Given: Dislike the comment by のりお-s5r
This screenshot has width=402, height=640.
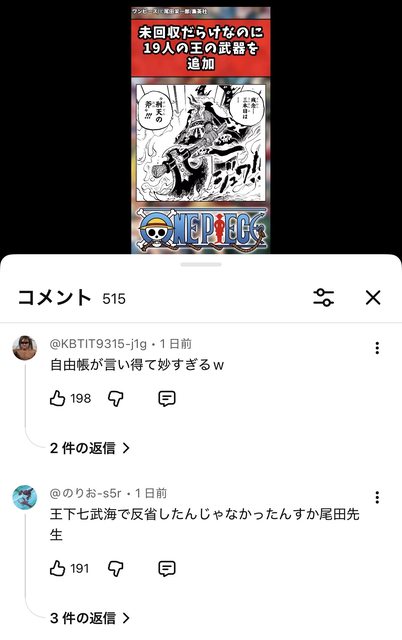Looking at the screenshot, I should point(115,568).
